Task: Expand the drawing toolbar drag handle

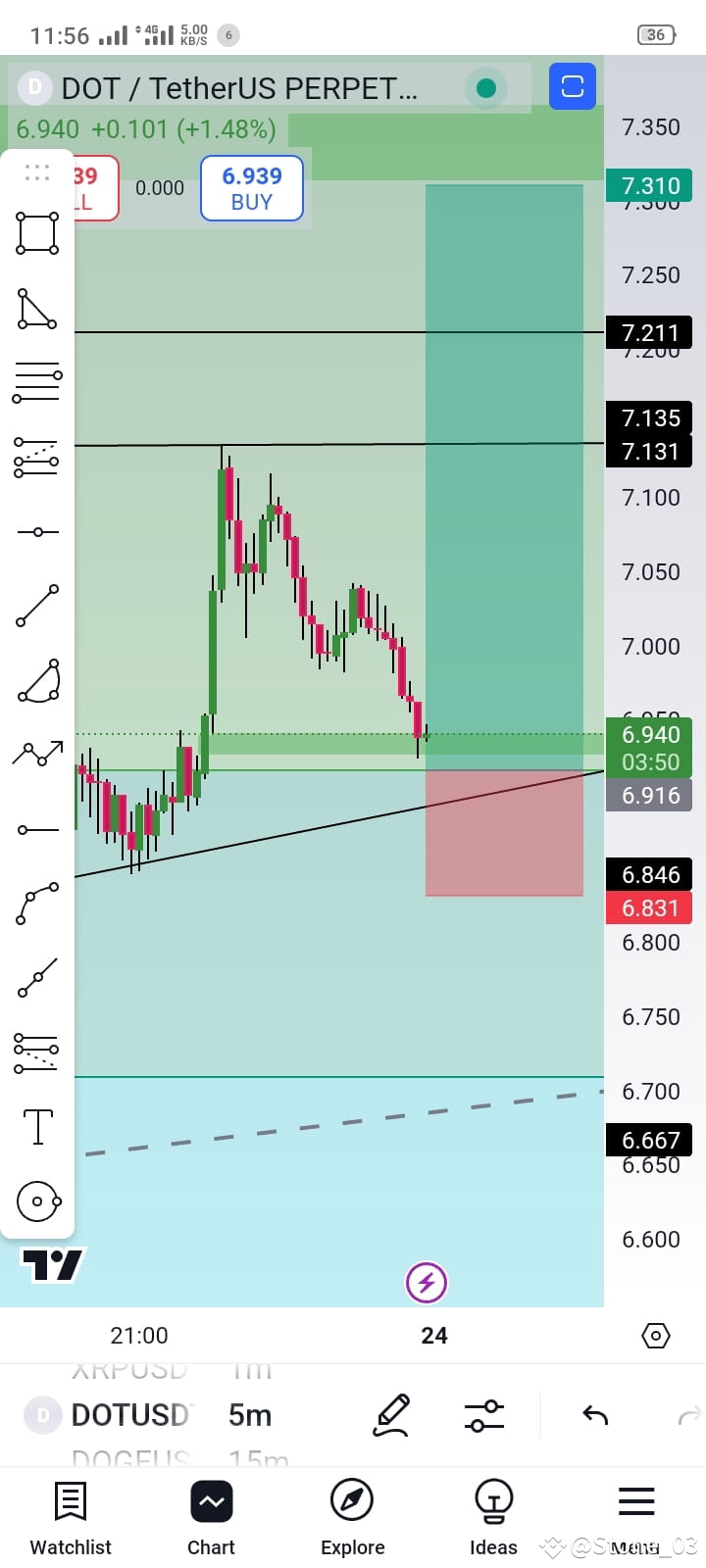Action: coord(37,172)
